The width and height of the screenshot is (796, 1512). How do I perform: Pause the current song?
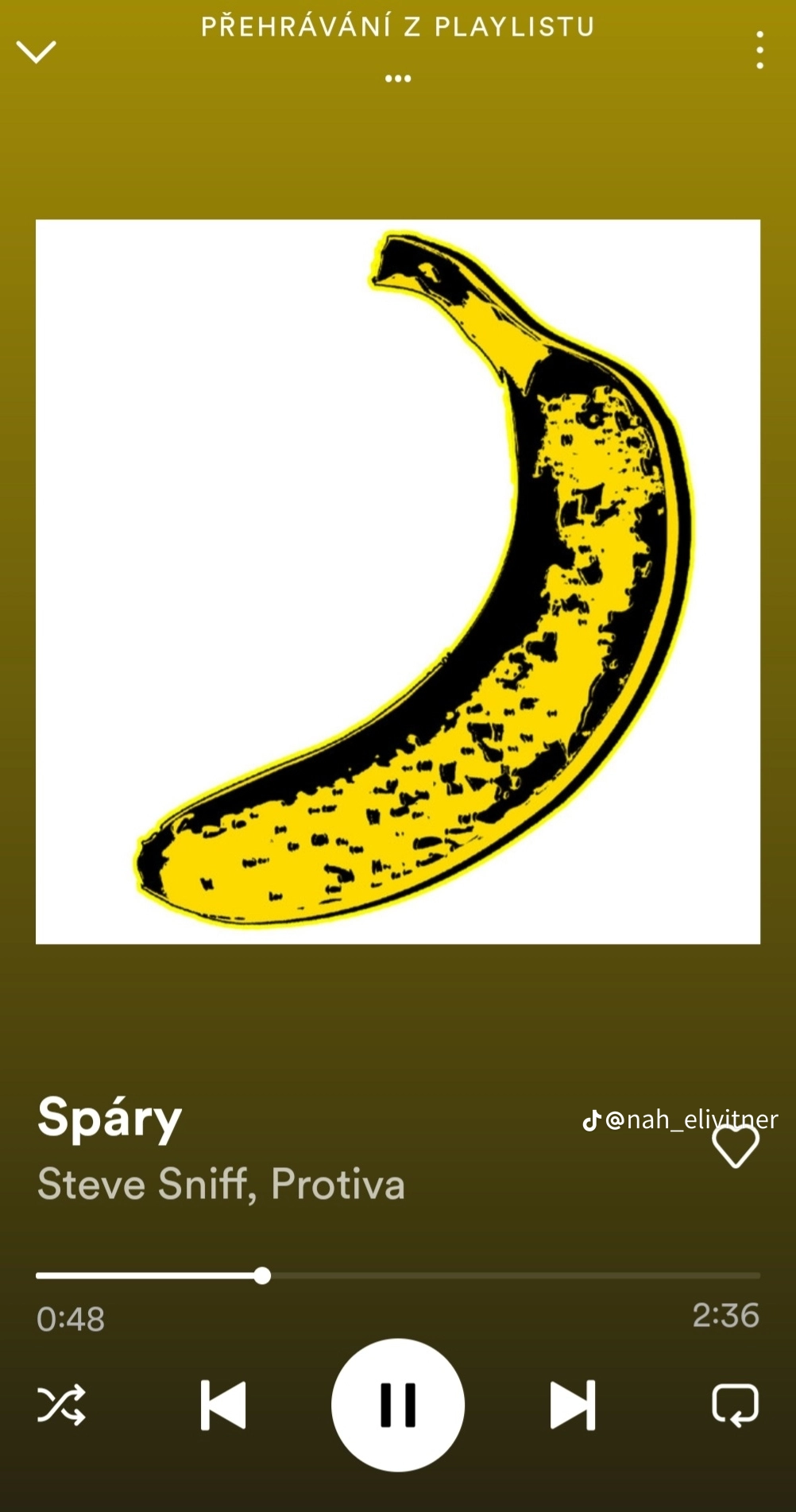tap(398, 1405)
